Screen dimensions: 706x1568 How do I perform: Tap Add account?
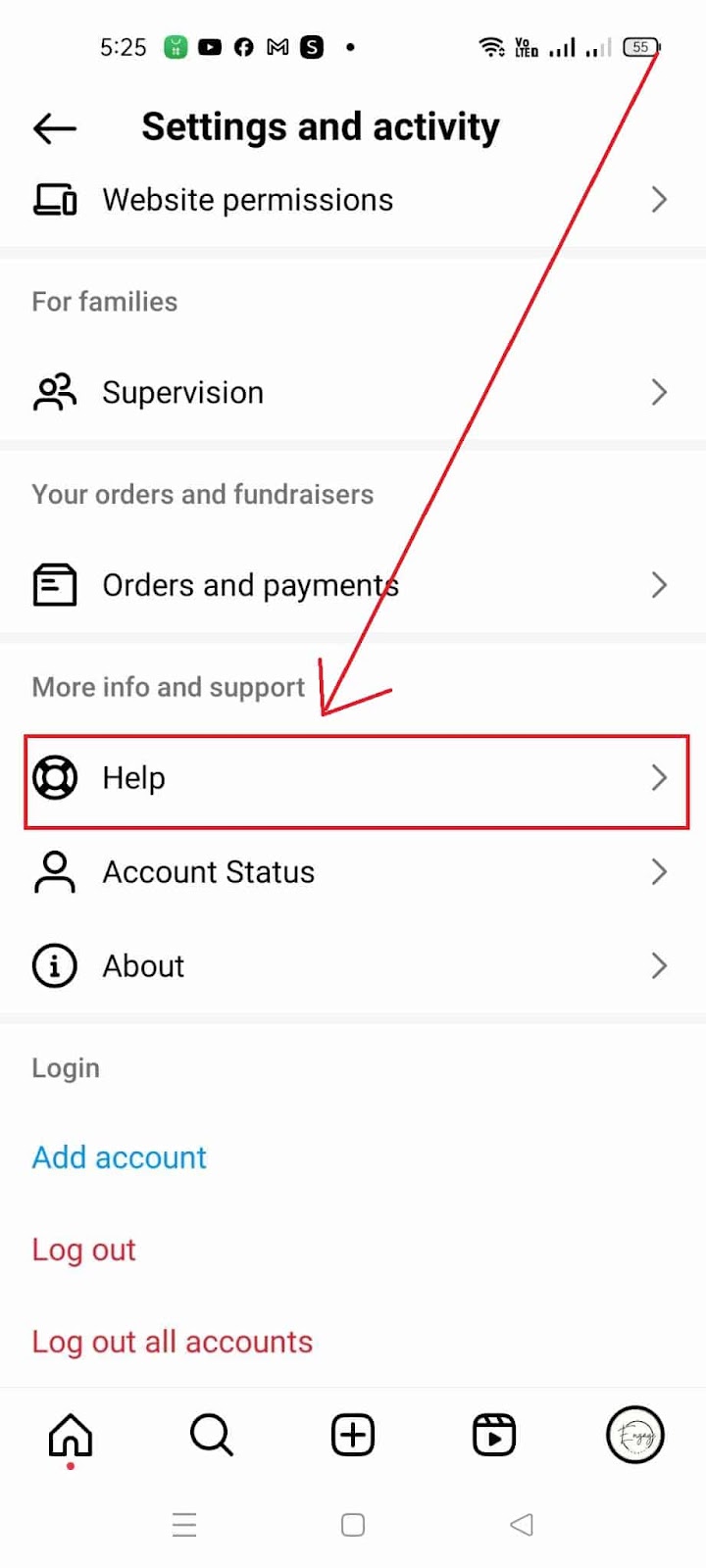[120, 1157]
